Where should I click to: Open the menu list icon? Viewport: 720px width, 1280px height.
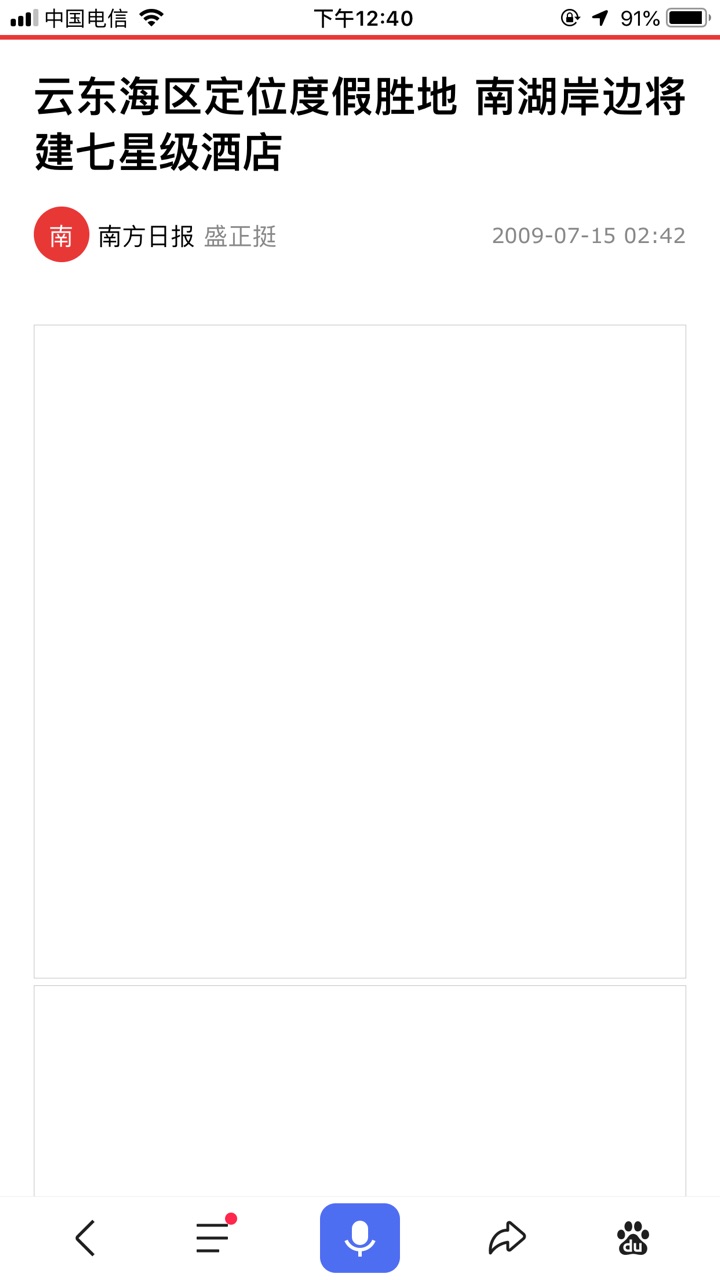tap(213, 1238)
